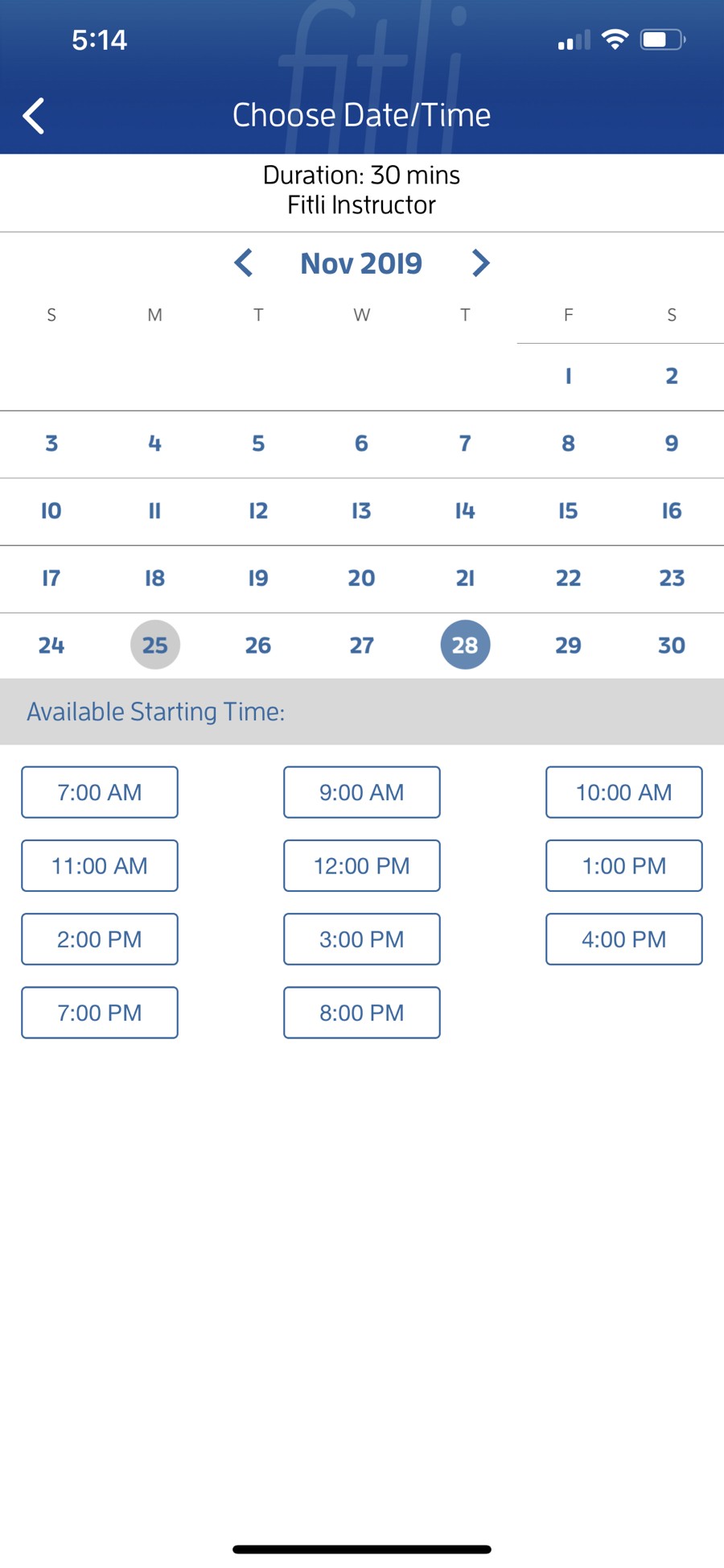The image size is (724, 1568).
Task: Choose November 25 in the calendar
Action: [x=155, y=645]
